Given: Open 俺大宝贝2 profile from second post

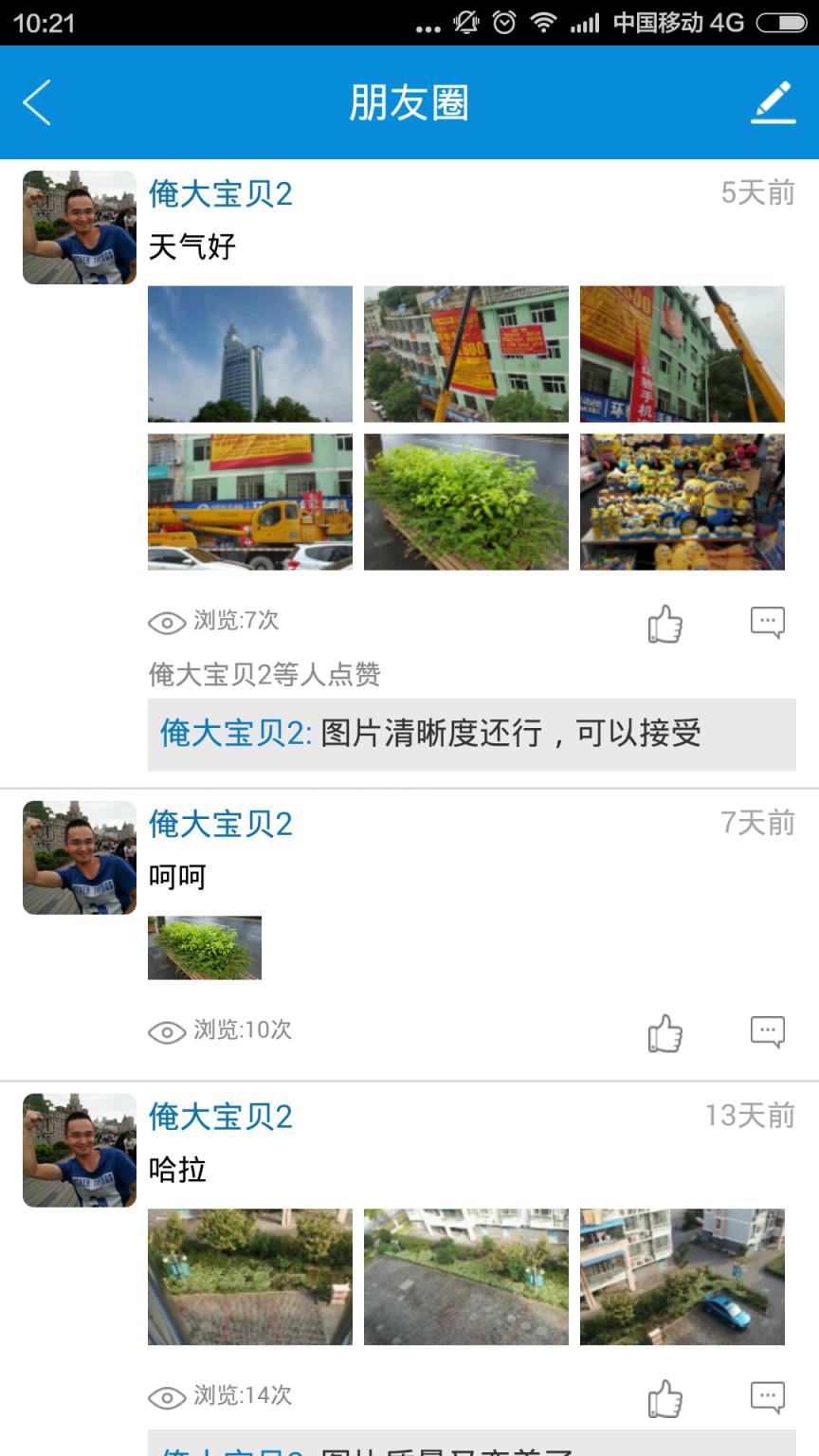Looking at the screenshot, I should pos(219,825).
